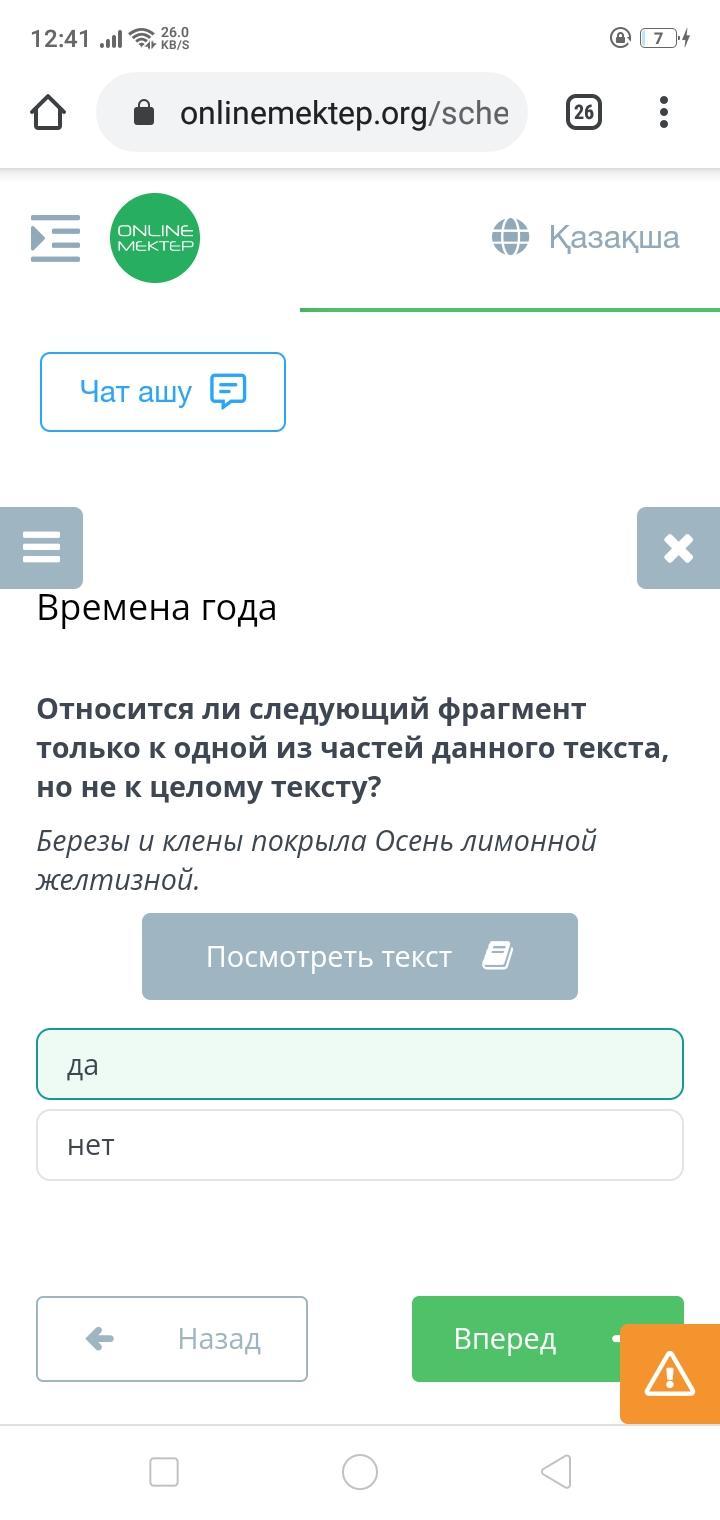Continue with the Вперед button
The height and width of the screenshot is (1520, 720).
click(516, 1339)
